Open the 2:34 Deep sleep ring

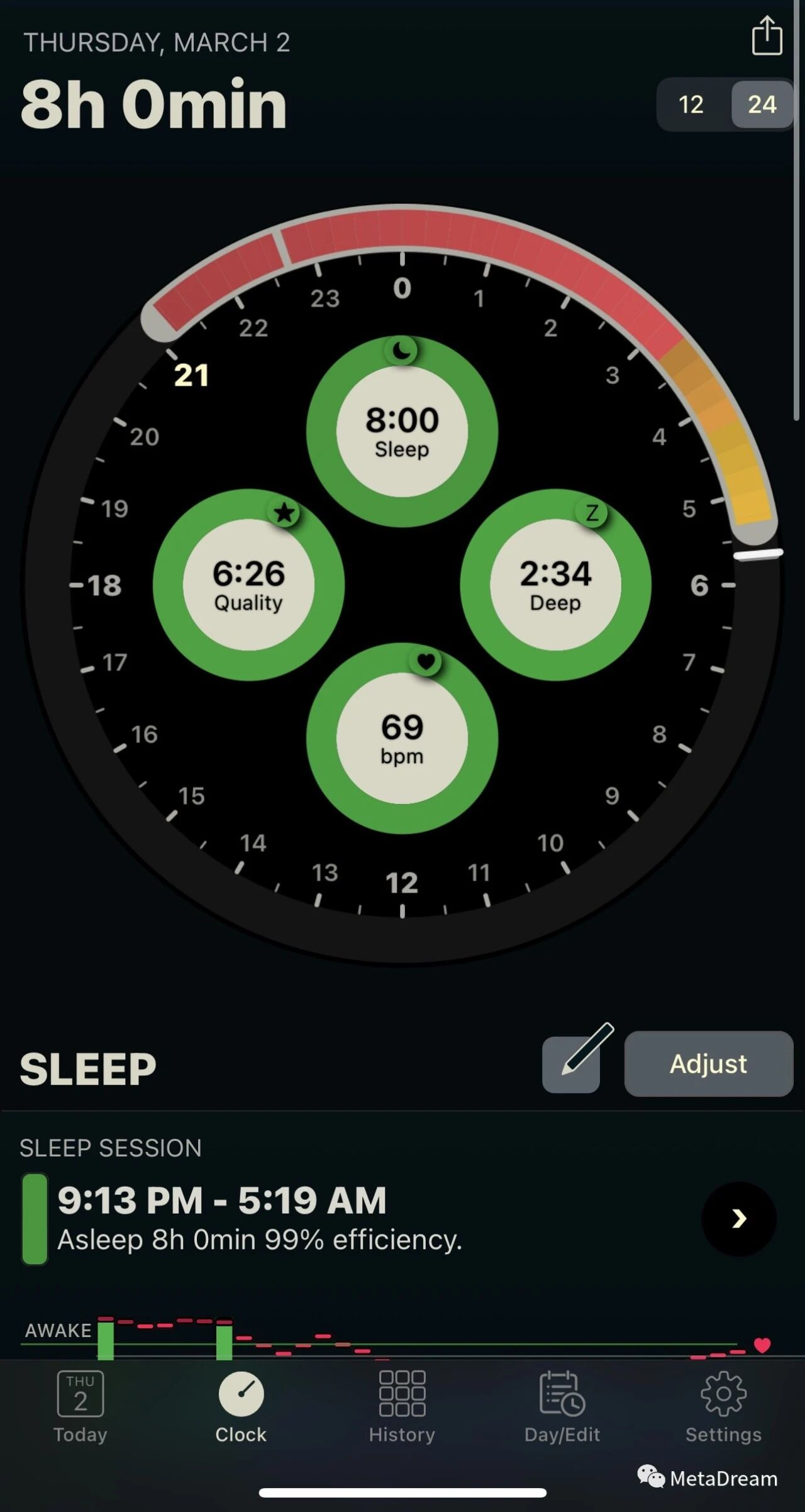pyautogui.click(x=555, y=585)
